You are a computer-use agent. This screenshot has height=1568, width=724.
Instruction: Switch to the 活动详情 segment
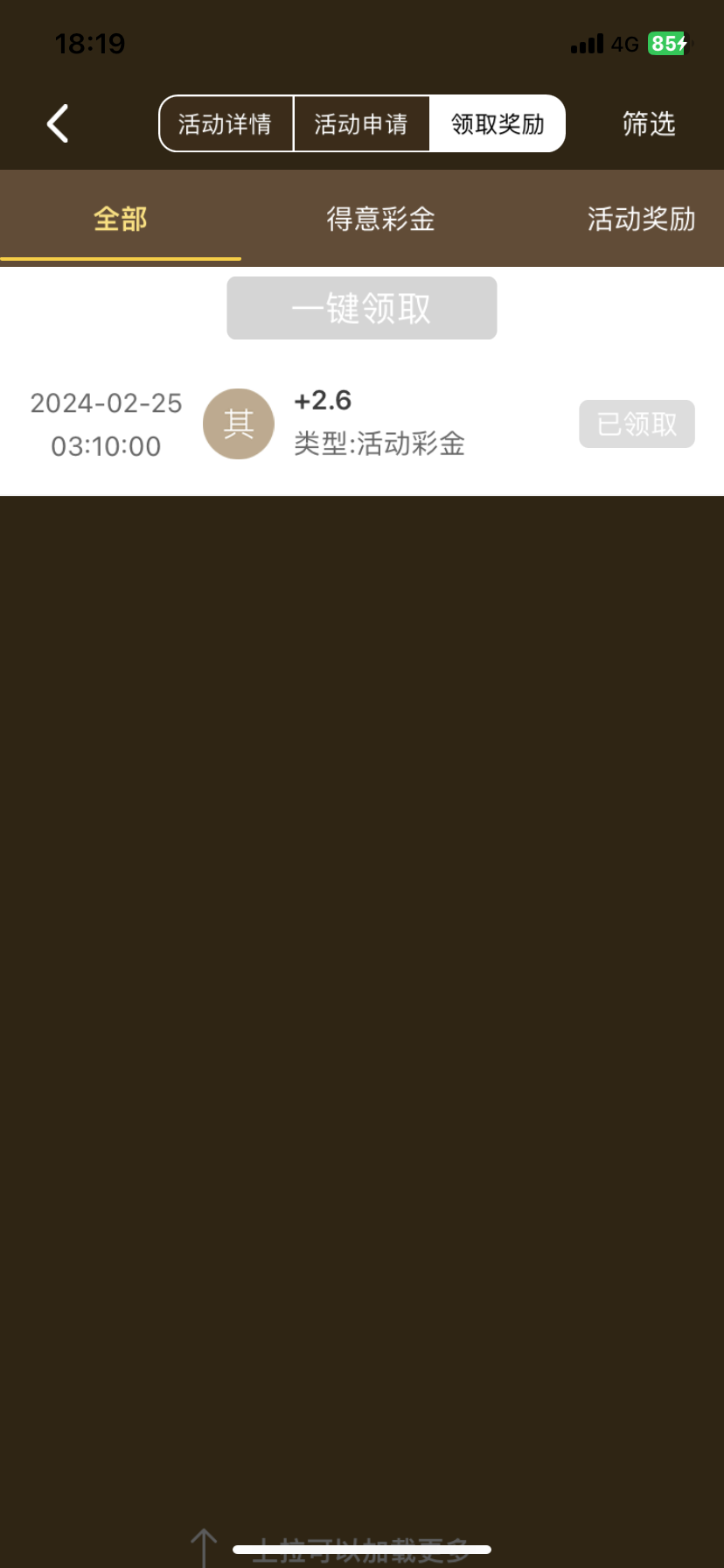click(x=226, y=123)
